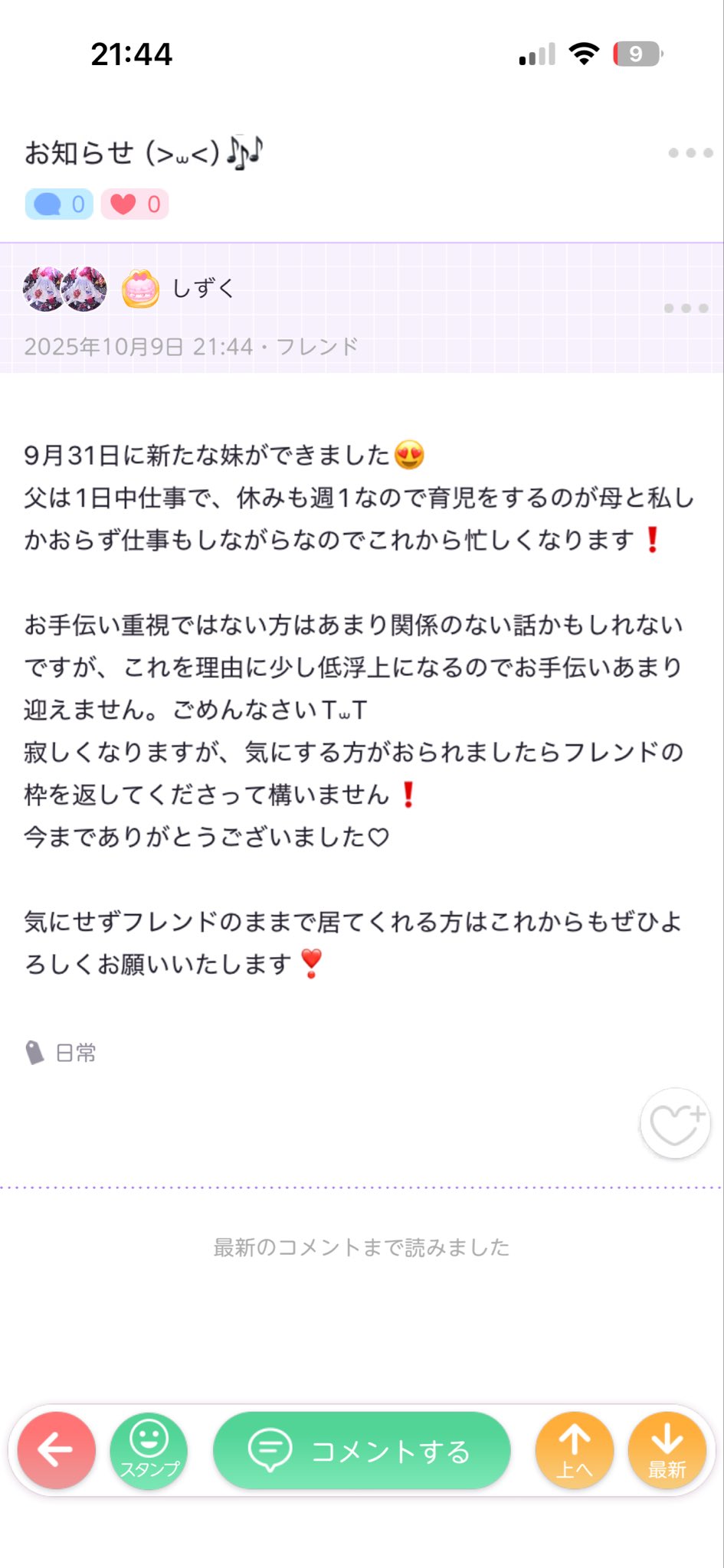Tap the pink heart count chip
Viewport: 724px width, 1568px height.
pos(135,204)
